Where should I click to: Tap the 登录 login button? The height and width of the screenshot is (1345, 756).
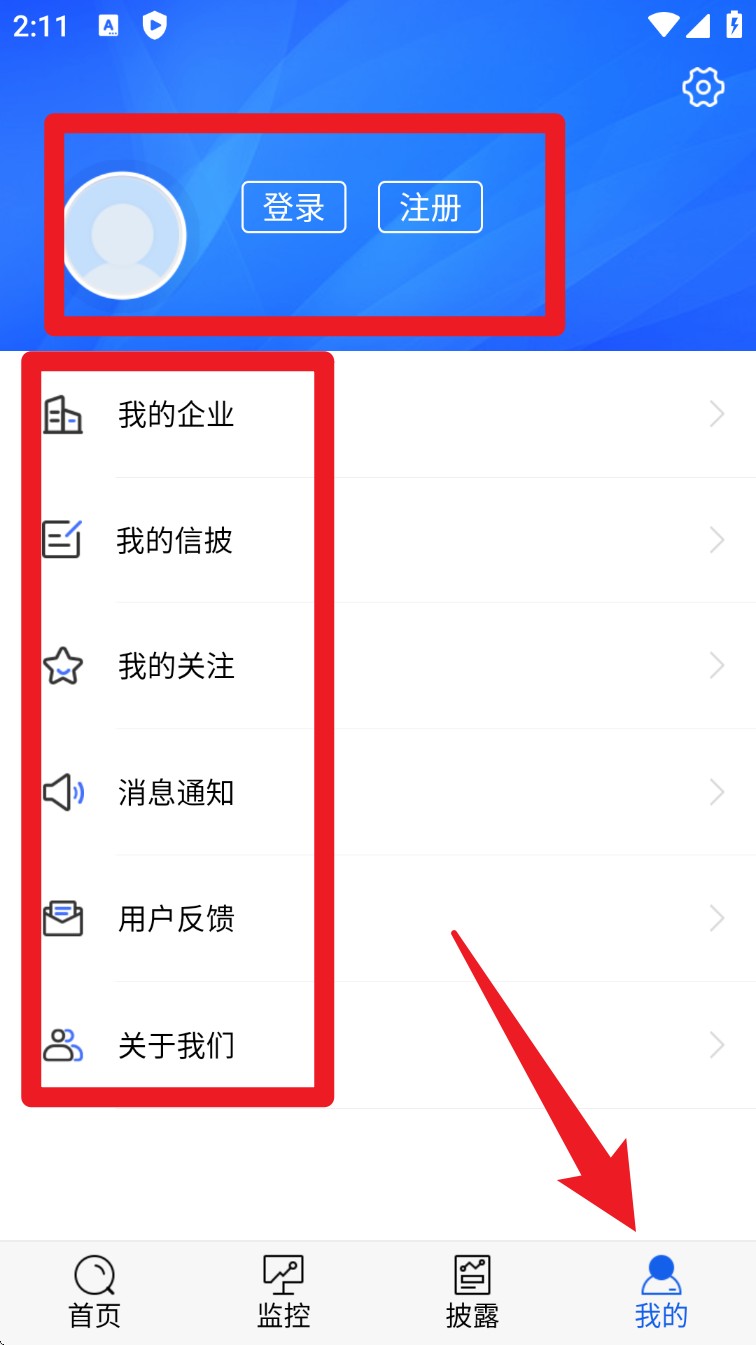pos(294,207)
